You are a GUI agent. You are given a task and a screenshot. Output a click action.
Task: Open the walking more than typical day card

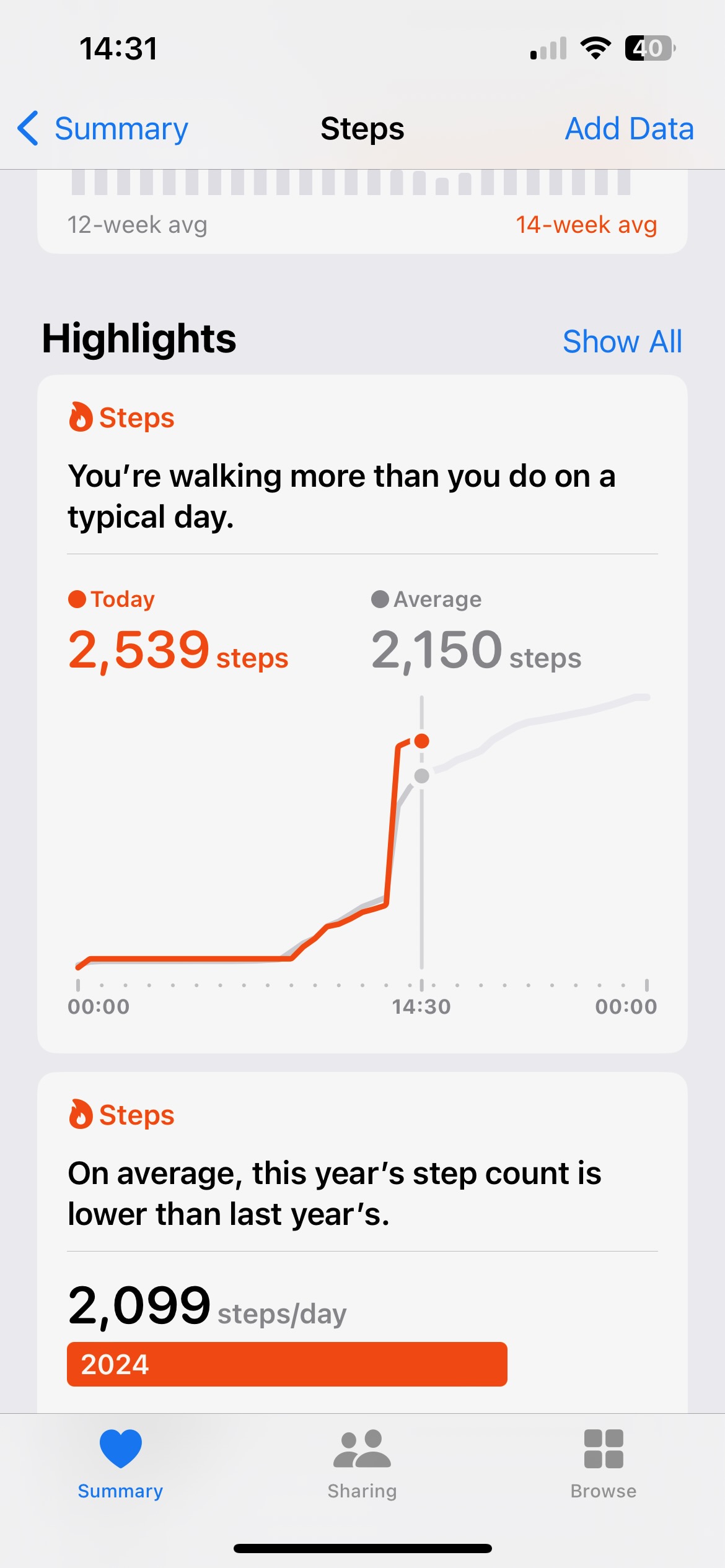click(x=362, y=713)
